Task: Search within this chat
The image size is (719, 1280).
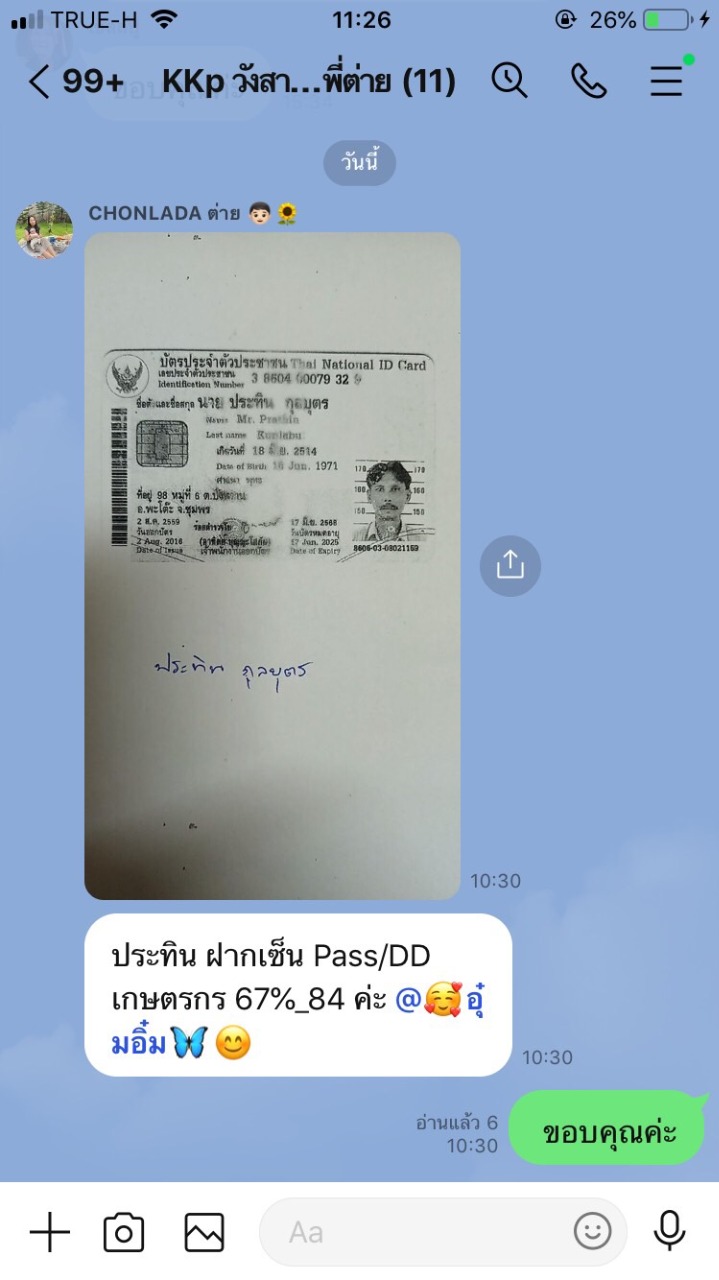Action: pyautogui.click(x=509, y=81)
